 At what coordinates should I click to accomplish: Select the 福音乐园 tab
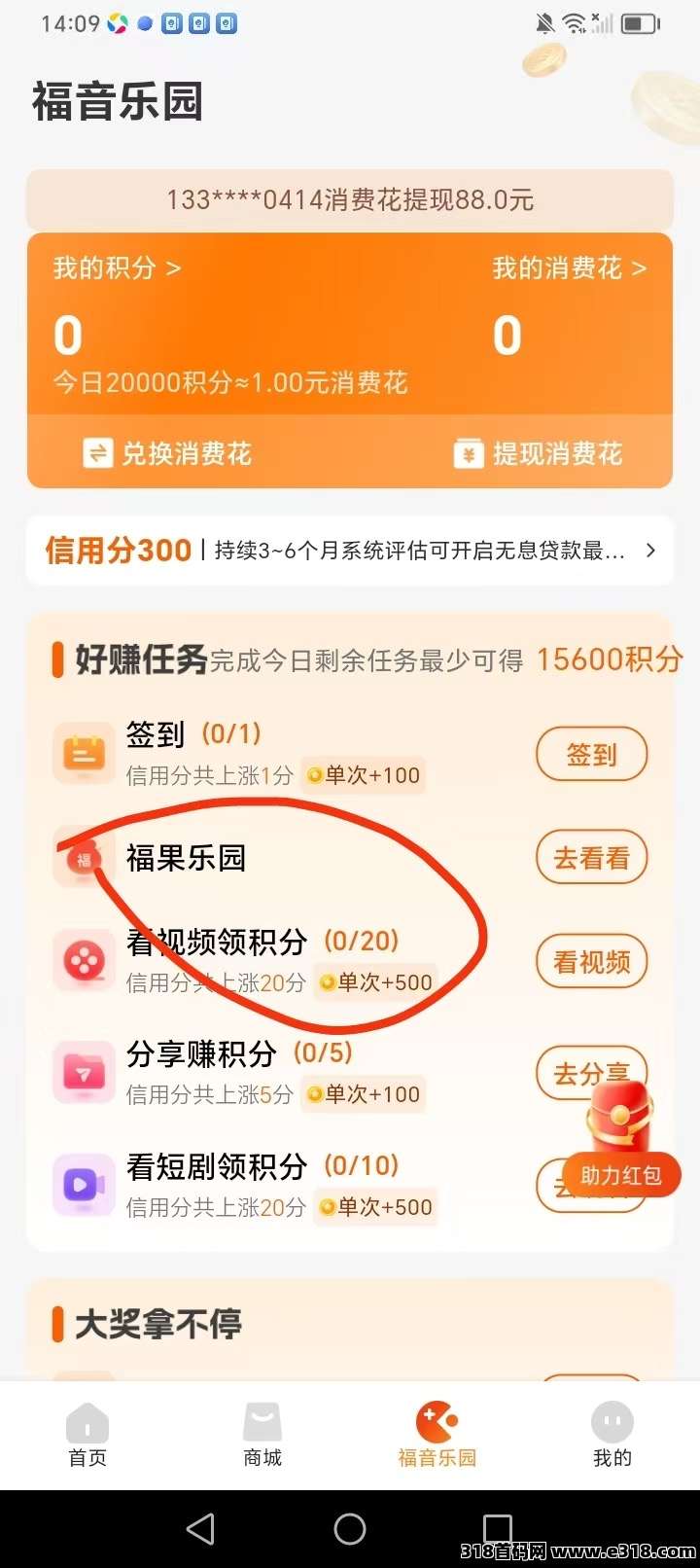point(437,1435)
